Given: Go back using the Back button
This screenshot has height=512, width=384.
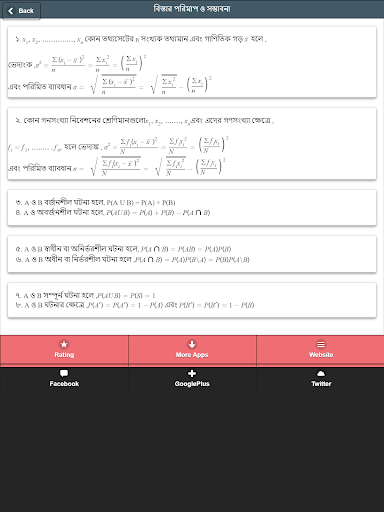Looking at the screenshot, I should coord(21,11).
